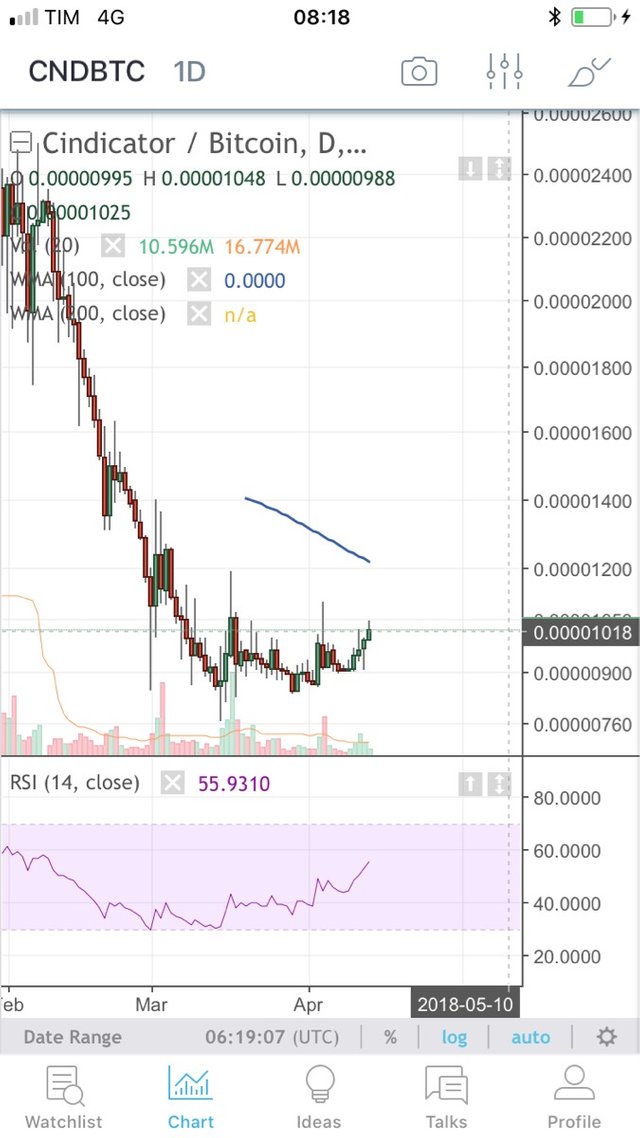
Task: Remove the WMA (200, close) indicator showing n/a
Action: pyautogui.click(x=200, y=314)
